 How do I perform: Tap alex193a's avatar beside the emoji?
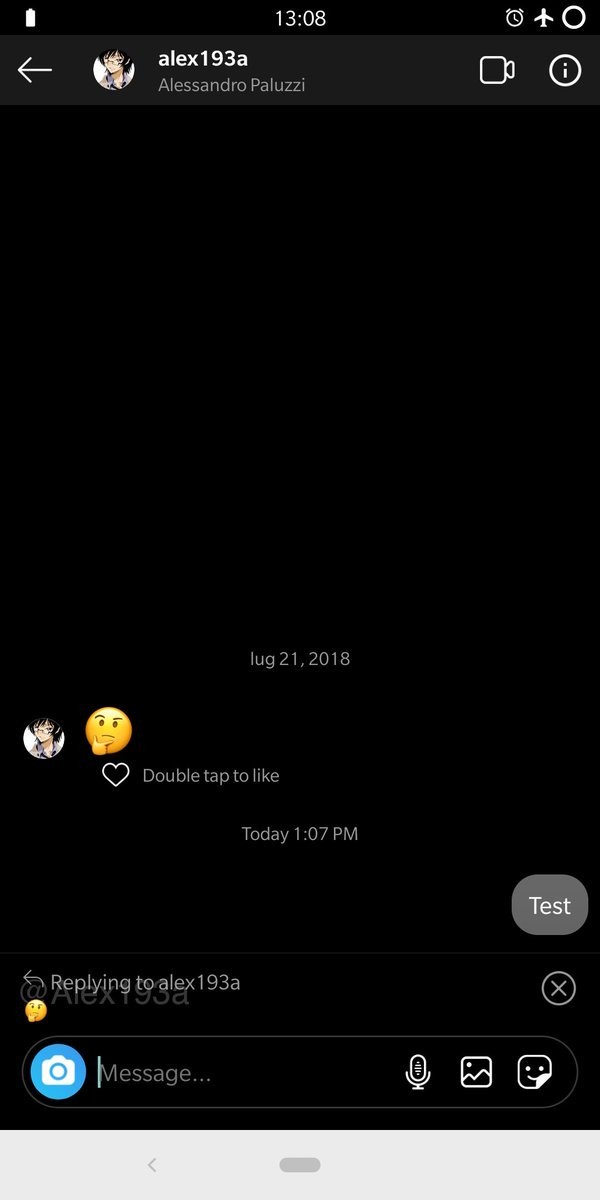click(x=44, y=738)
